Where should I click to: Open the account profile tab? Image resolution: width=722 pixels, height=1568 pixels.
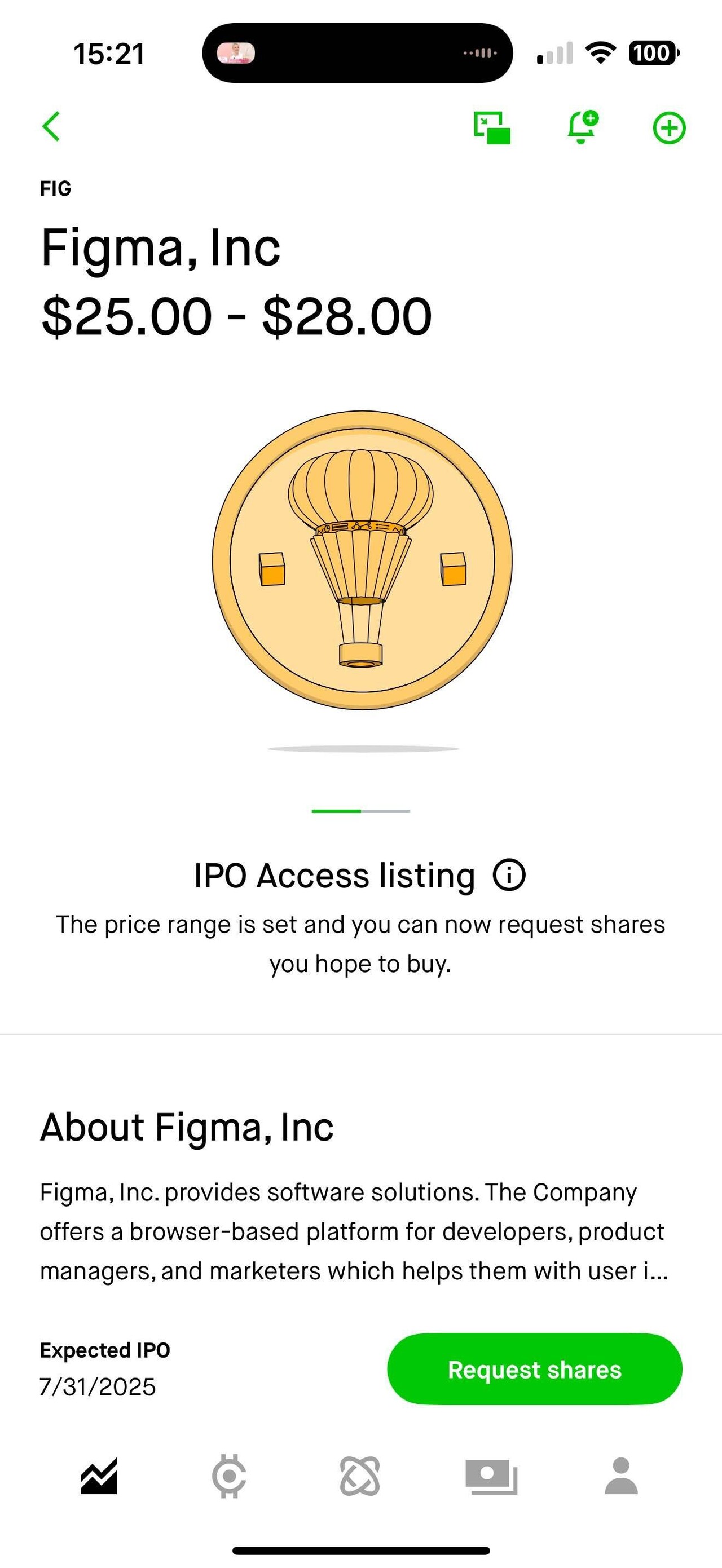point(621,1476)
